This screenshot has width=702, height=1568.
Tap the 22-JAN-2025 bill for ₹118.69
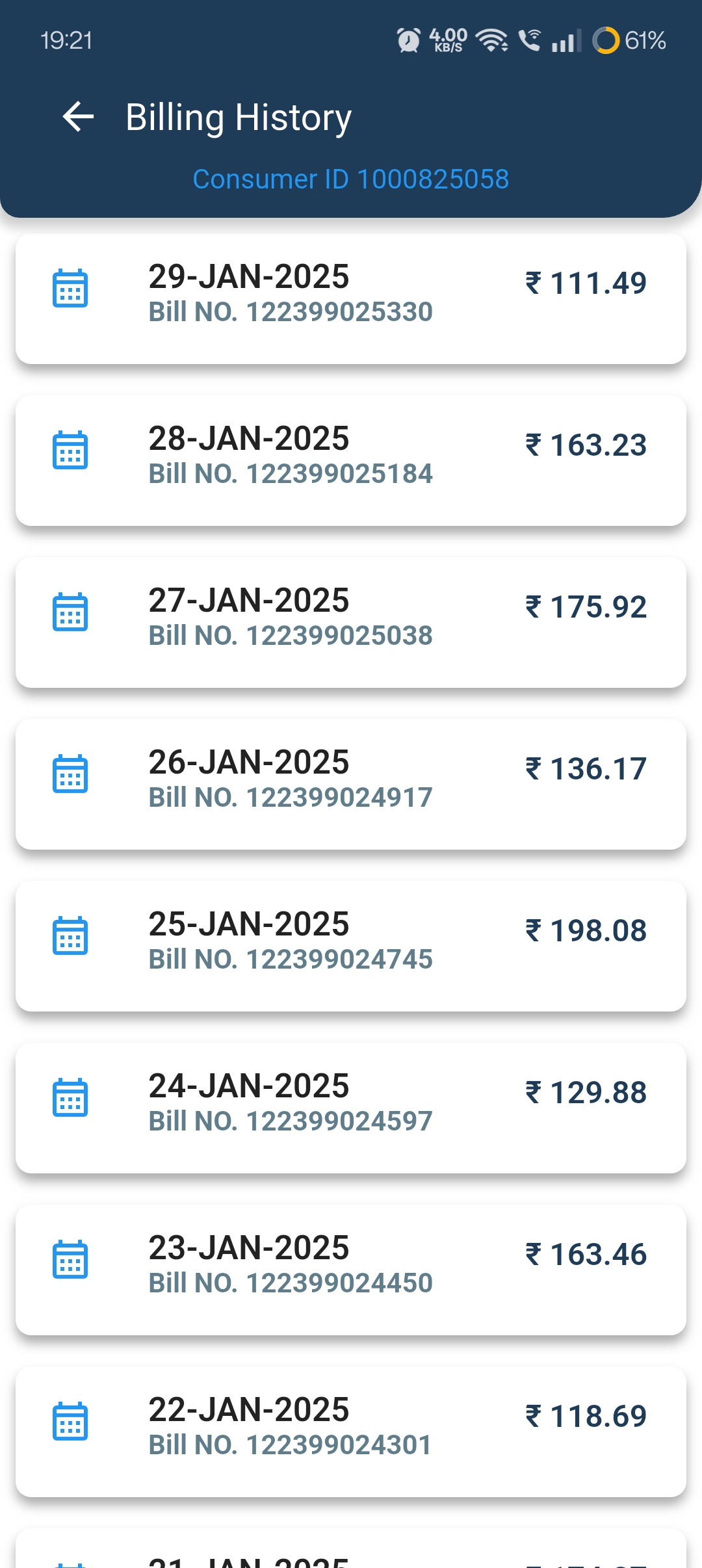(x=351, y=1431)
